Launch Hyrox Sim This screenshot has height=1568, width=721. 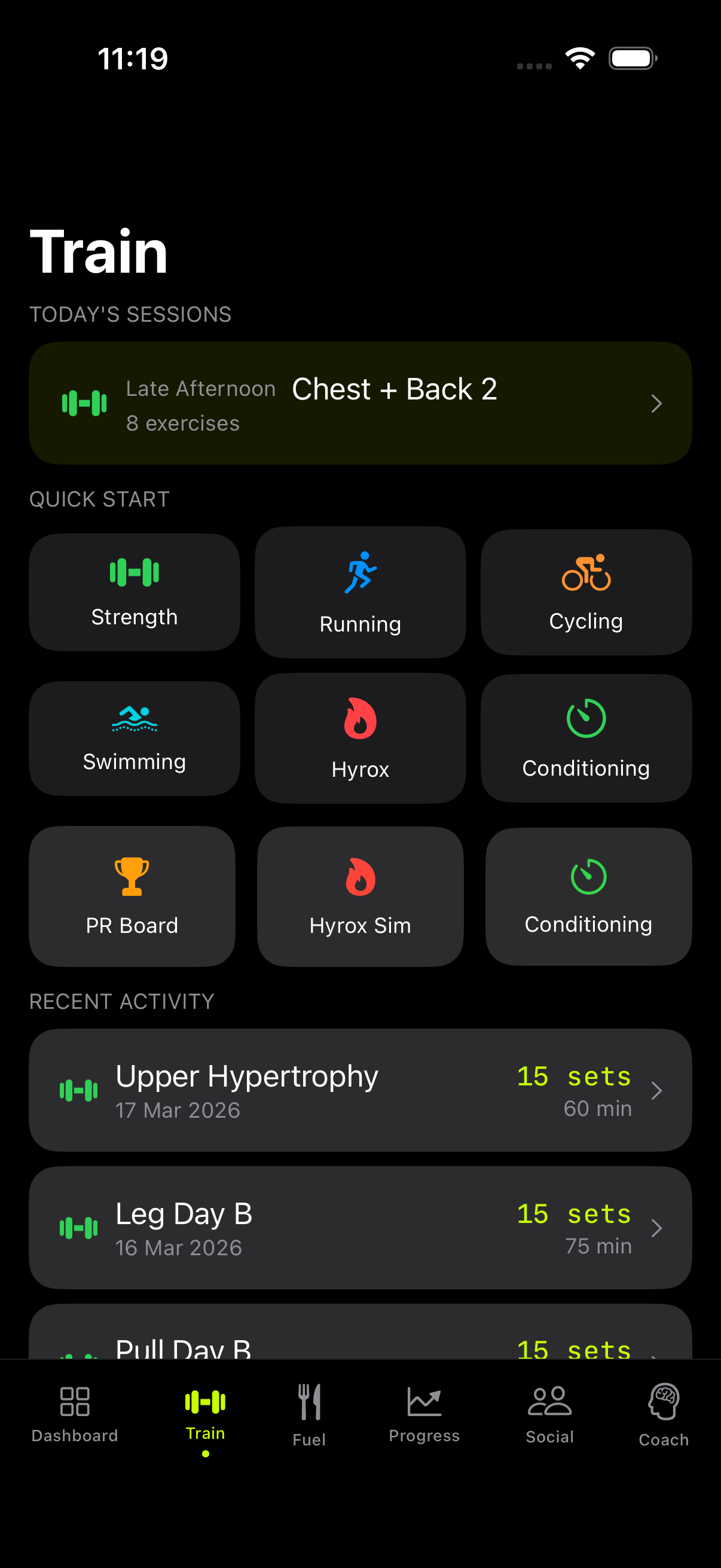359,895
